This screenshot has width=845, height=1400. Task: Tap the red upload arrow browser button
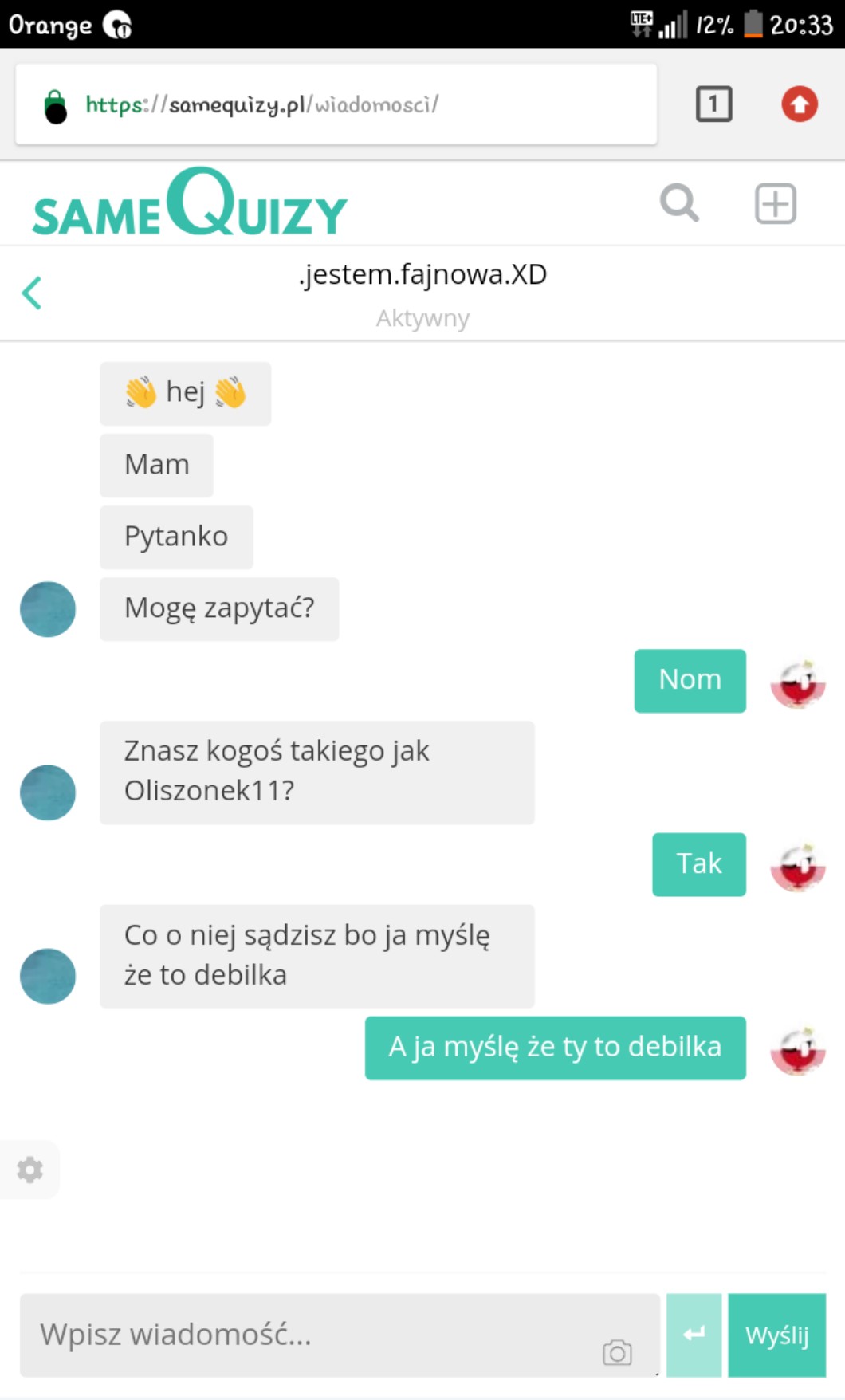[800, 104]
